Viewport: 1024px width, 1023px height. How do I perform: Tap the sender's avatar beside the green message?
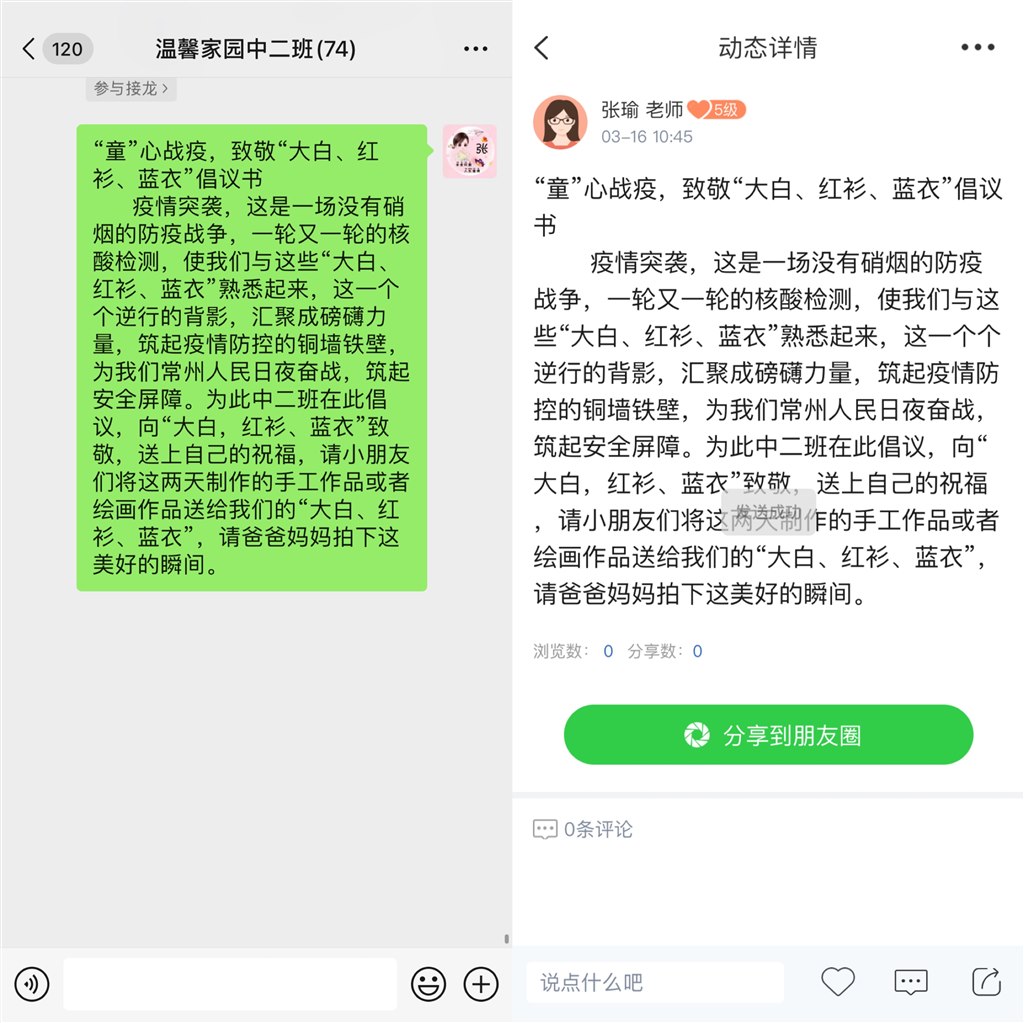[469, 151]
